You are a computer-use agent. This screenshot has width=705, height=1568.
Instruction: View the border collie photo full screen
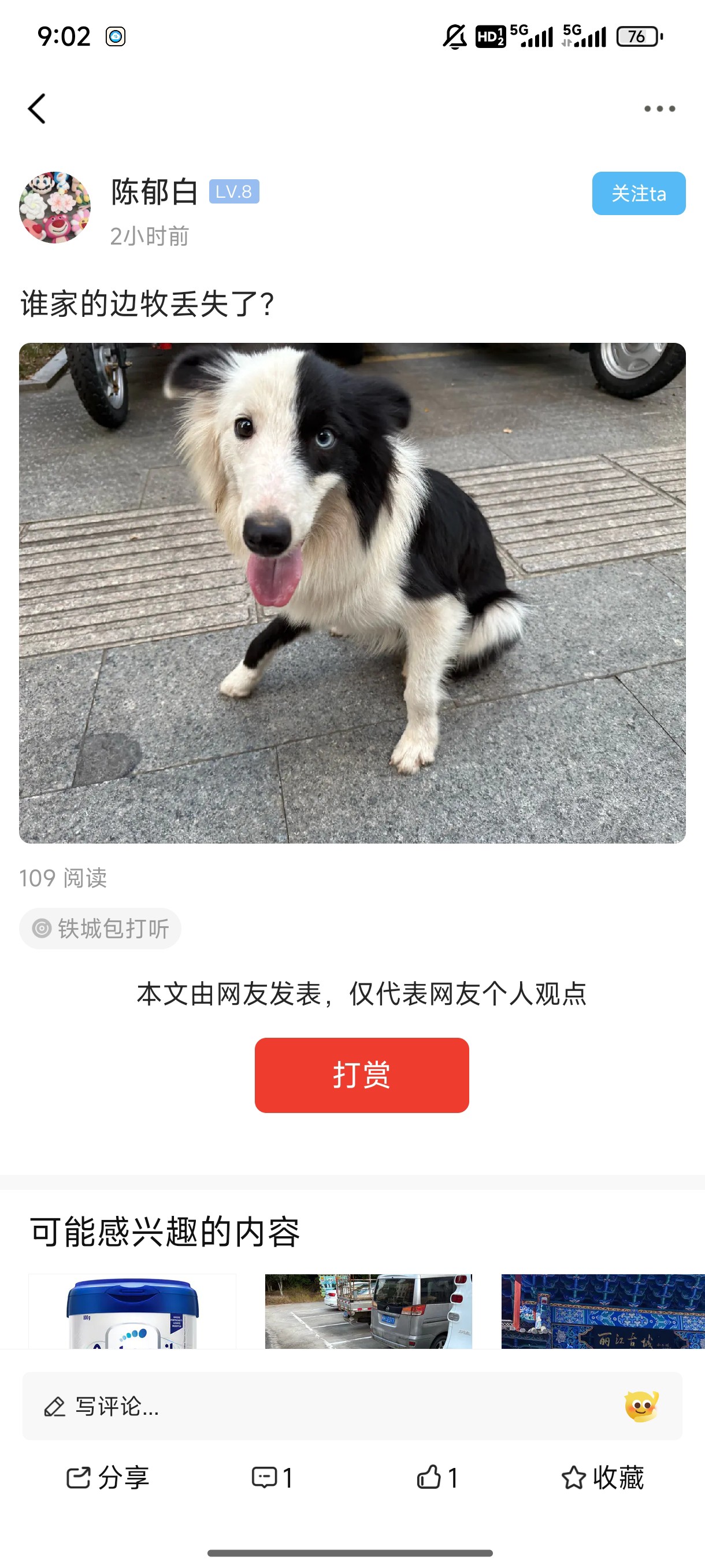click(352, 592)
